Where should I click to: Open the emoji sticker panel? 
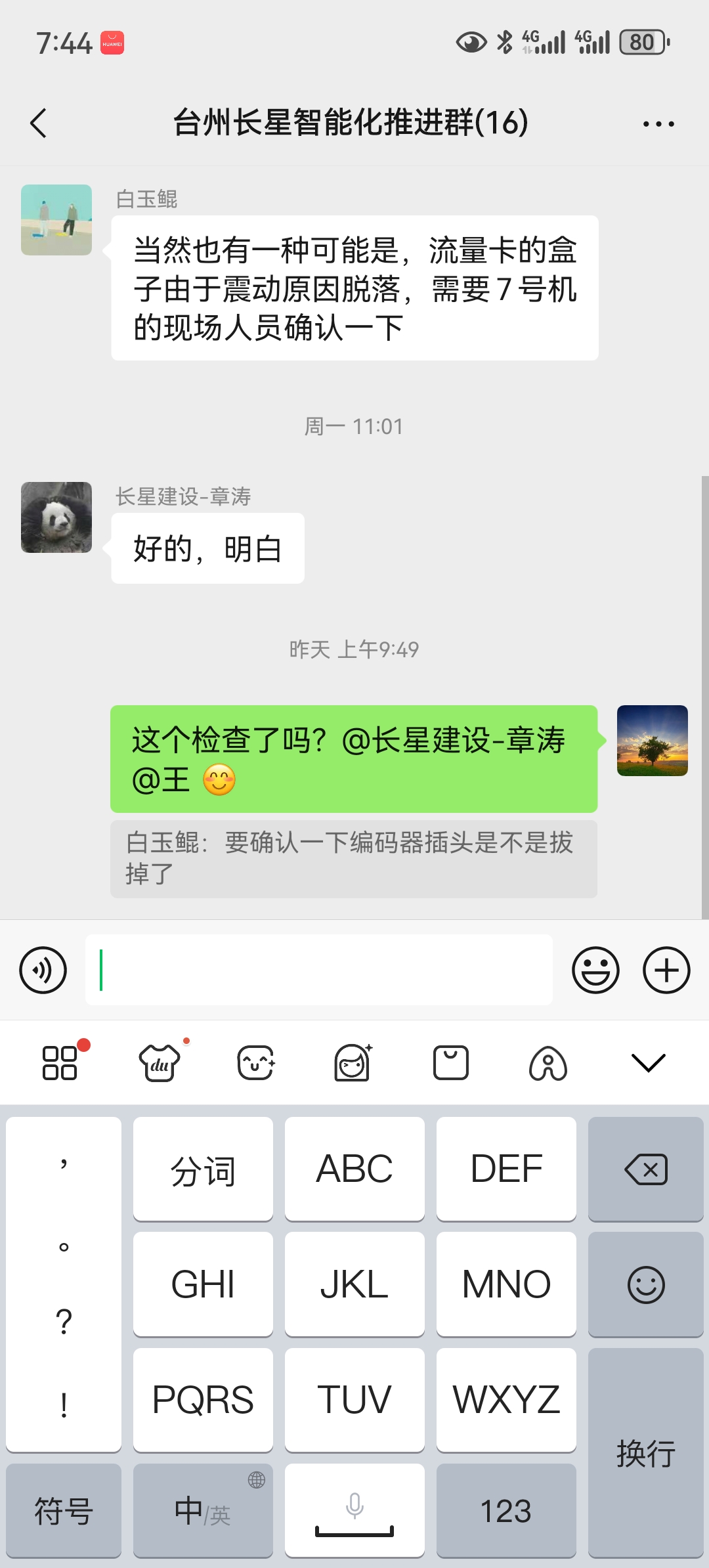click(595, 970)
